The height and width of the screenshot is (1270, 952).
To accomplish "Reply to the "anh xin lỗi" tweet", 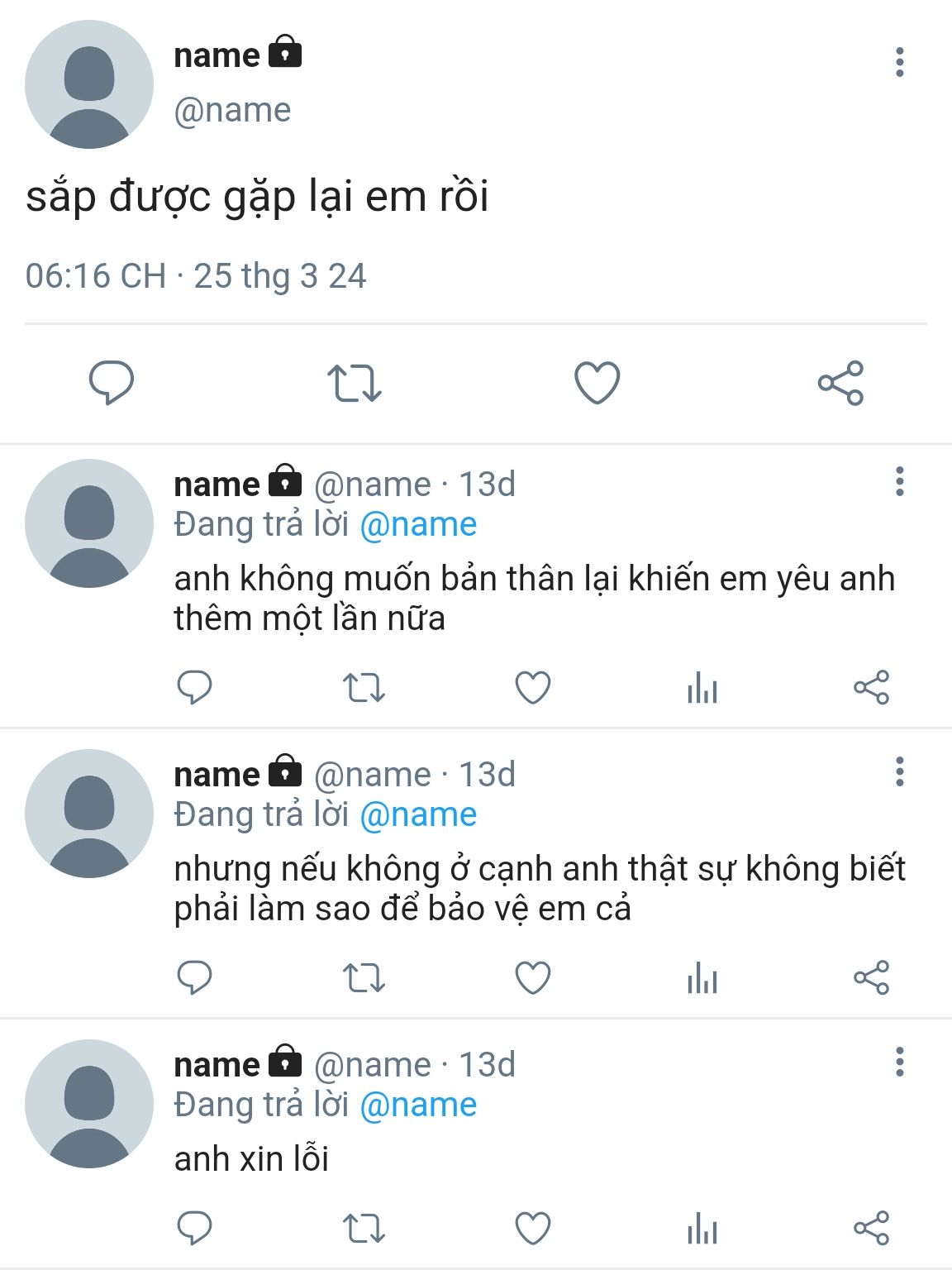I will (195, 1228).
